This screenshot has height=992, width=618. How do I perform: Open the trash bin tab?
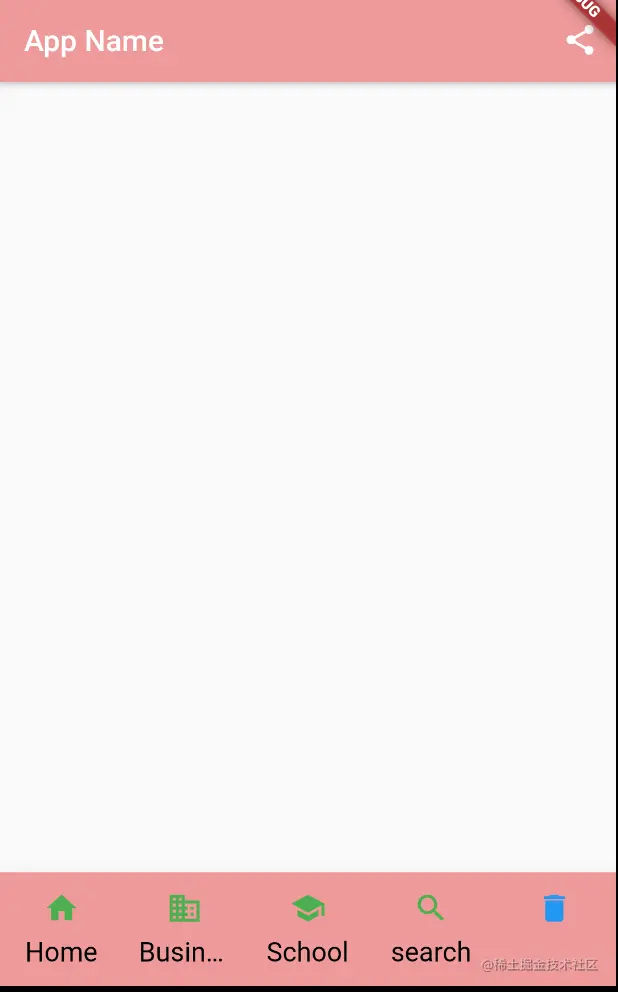click(554, 909)
